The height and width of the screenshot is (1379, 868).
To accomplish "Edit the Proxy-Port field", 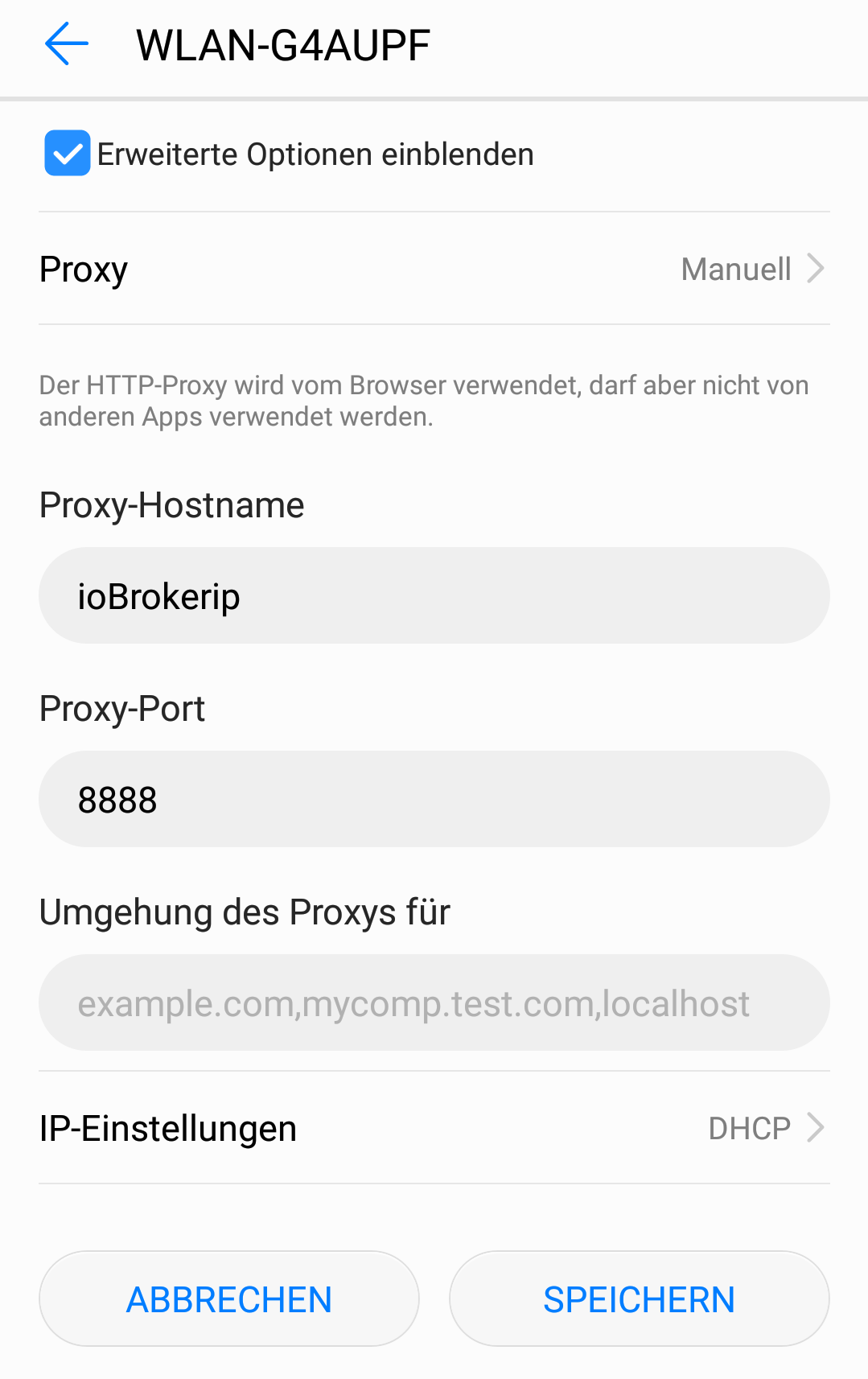I will 434,799.
